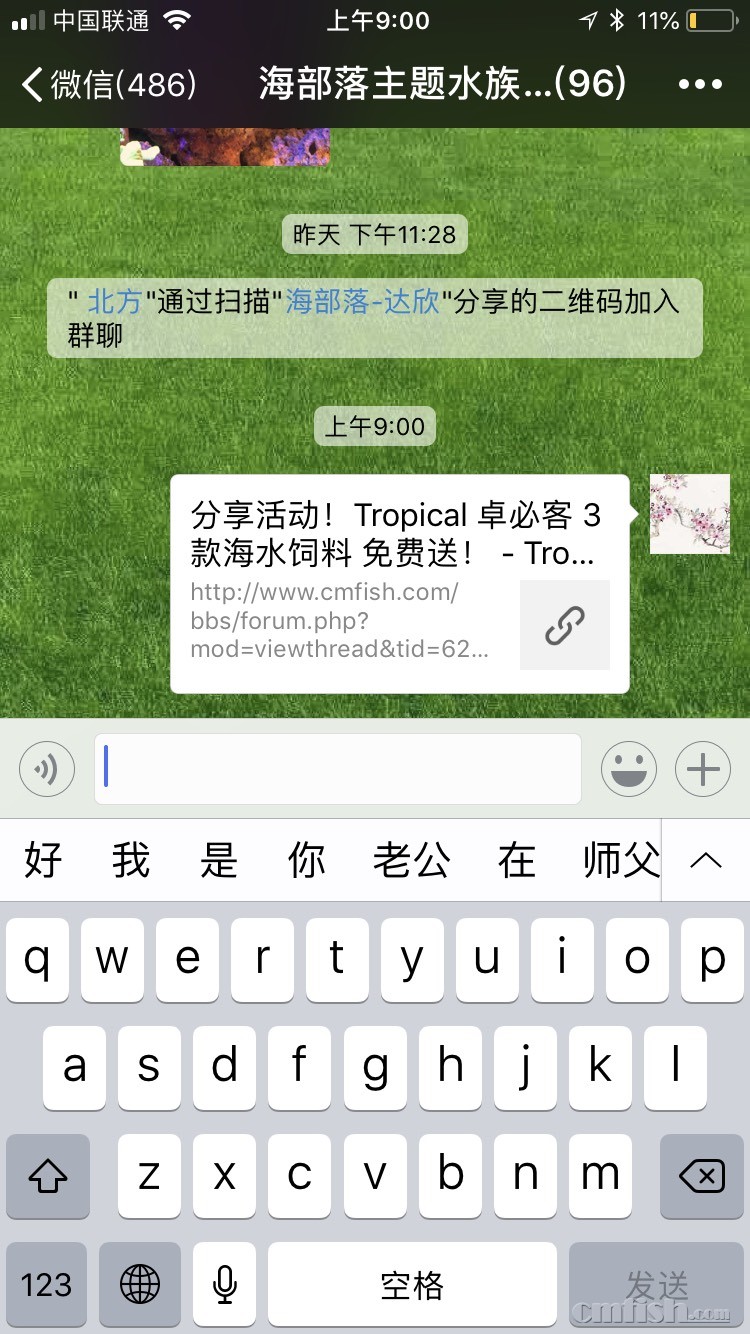Tap the backspace key
The height and width of the screenshot is (1334, 750).
pos(702,1176)
